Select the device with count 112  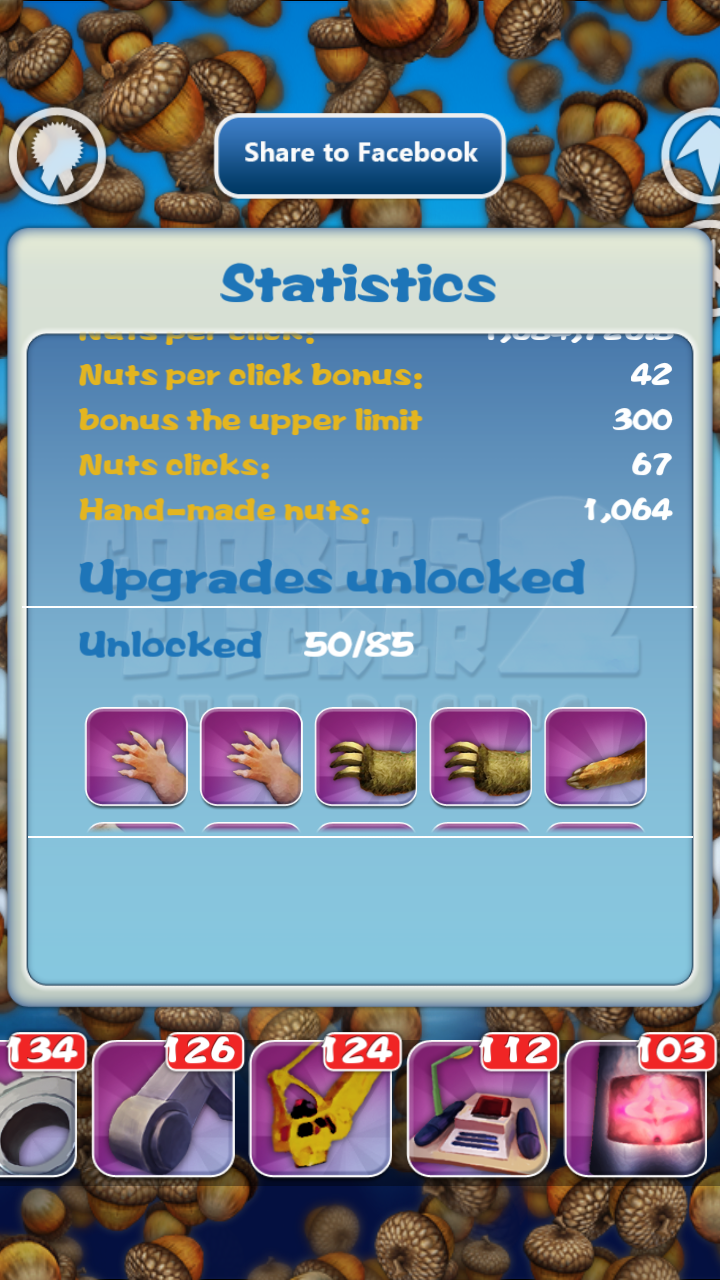click(x=478, y=1110)
